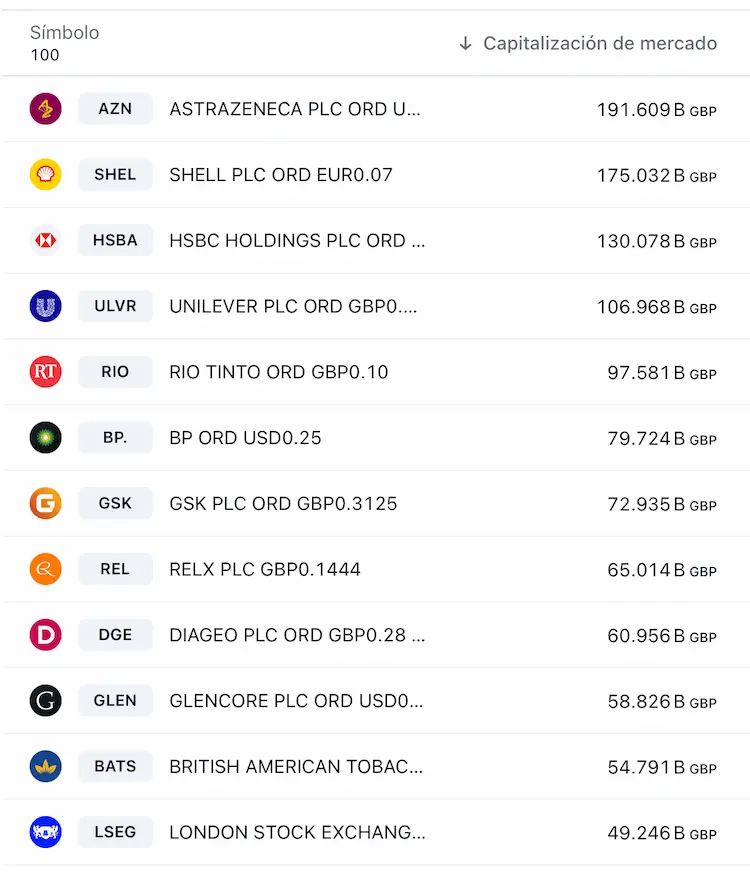This screenshot has width=750, height=875.
Task: Sort by Capitalización de mercado column
Action: pos(599,43)
